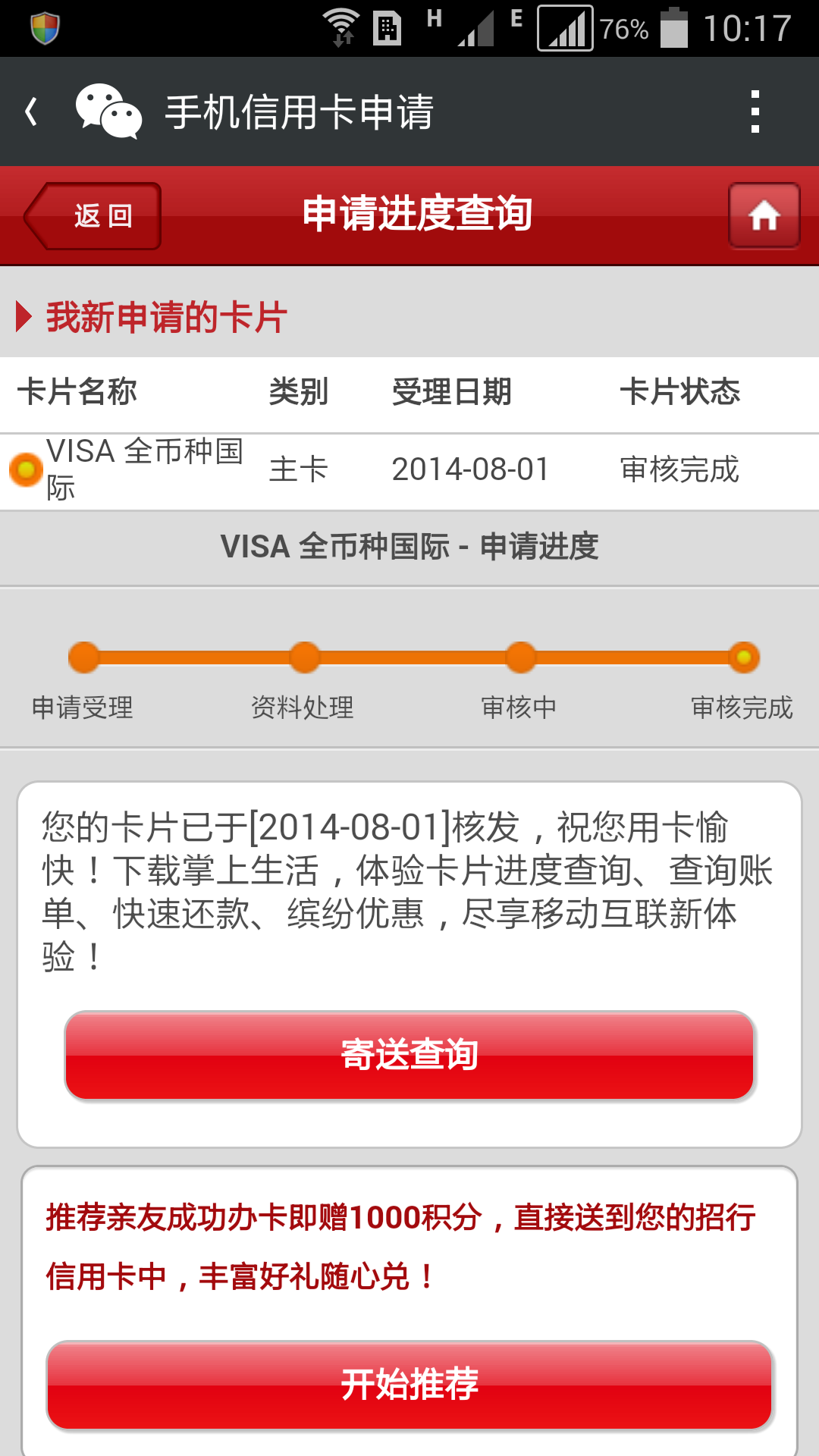Screen dimensions: 819x1456
Task: Tap the red triangle beside 我新申请的卡片
Action: point(24,316)
